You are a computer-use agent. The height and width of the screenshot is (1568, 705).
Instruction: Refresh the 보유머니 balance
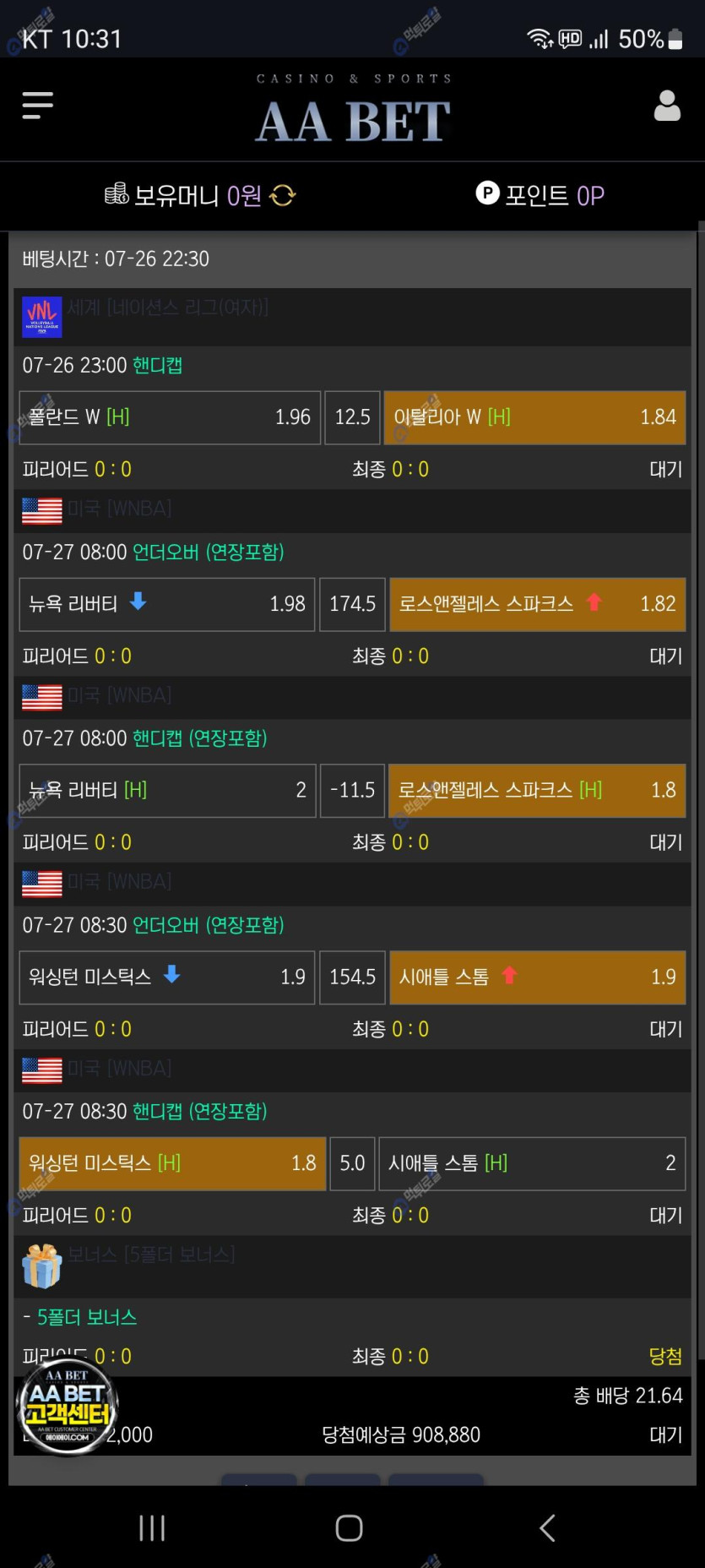(x=283, y=196)
